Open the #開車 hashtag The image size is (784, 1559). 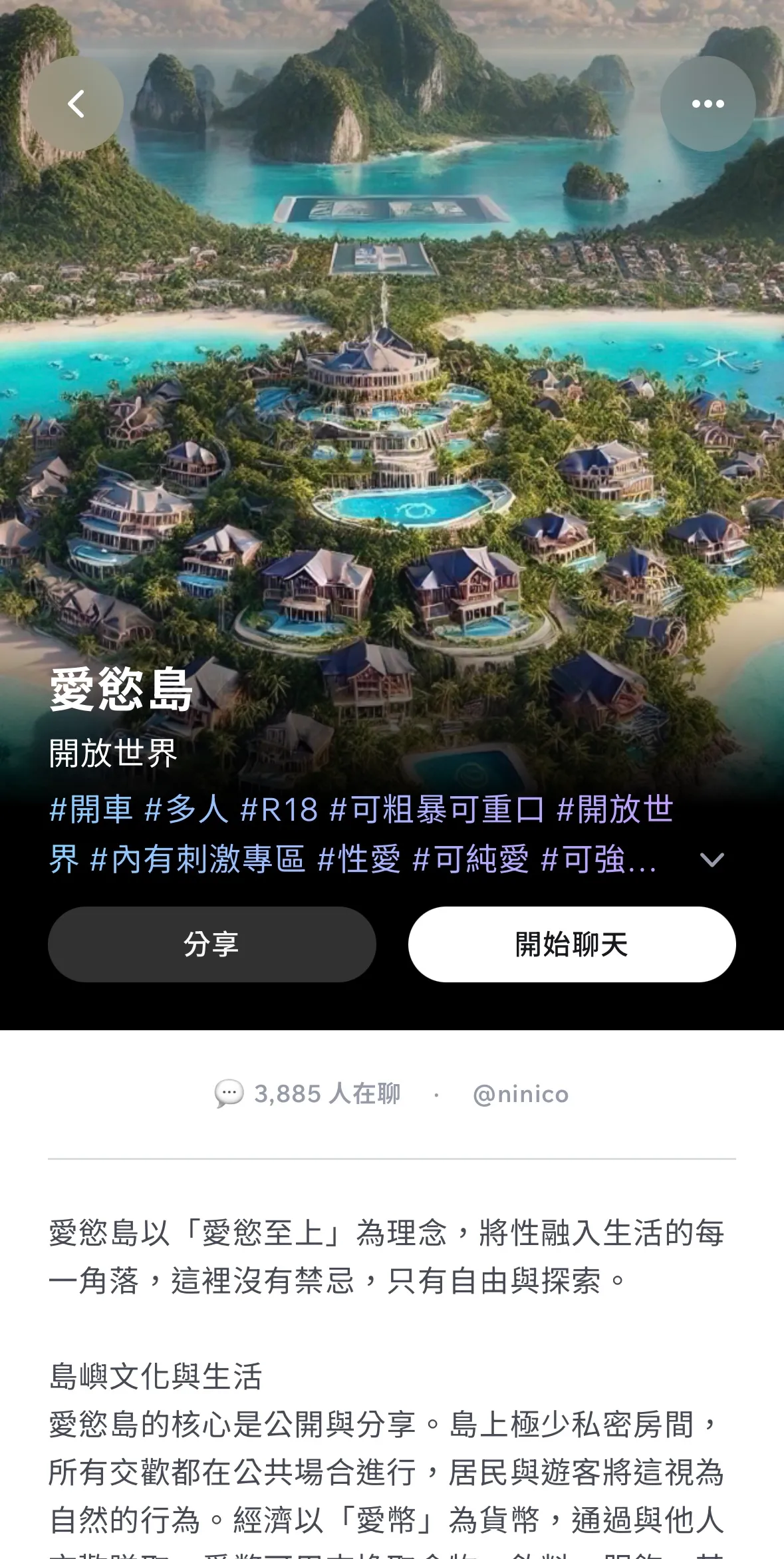click(91, 810)
